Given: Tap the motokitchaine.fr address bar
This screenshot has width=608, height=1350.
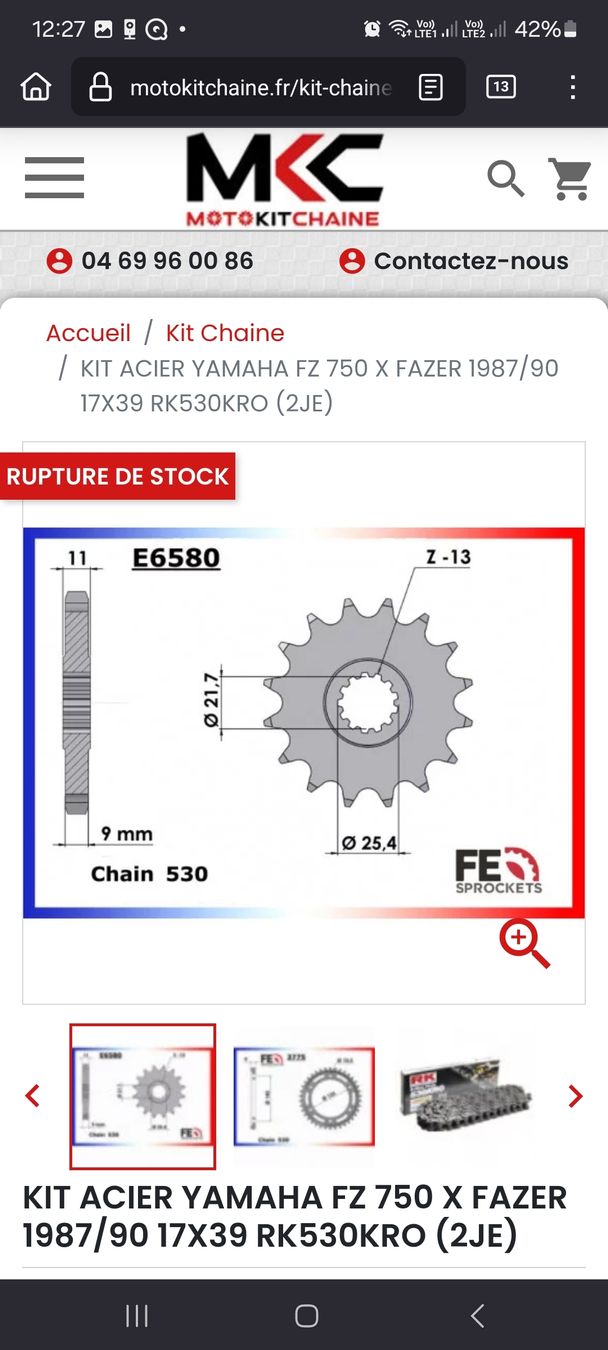Looking at the screenshot, I should 260,88.
